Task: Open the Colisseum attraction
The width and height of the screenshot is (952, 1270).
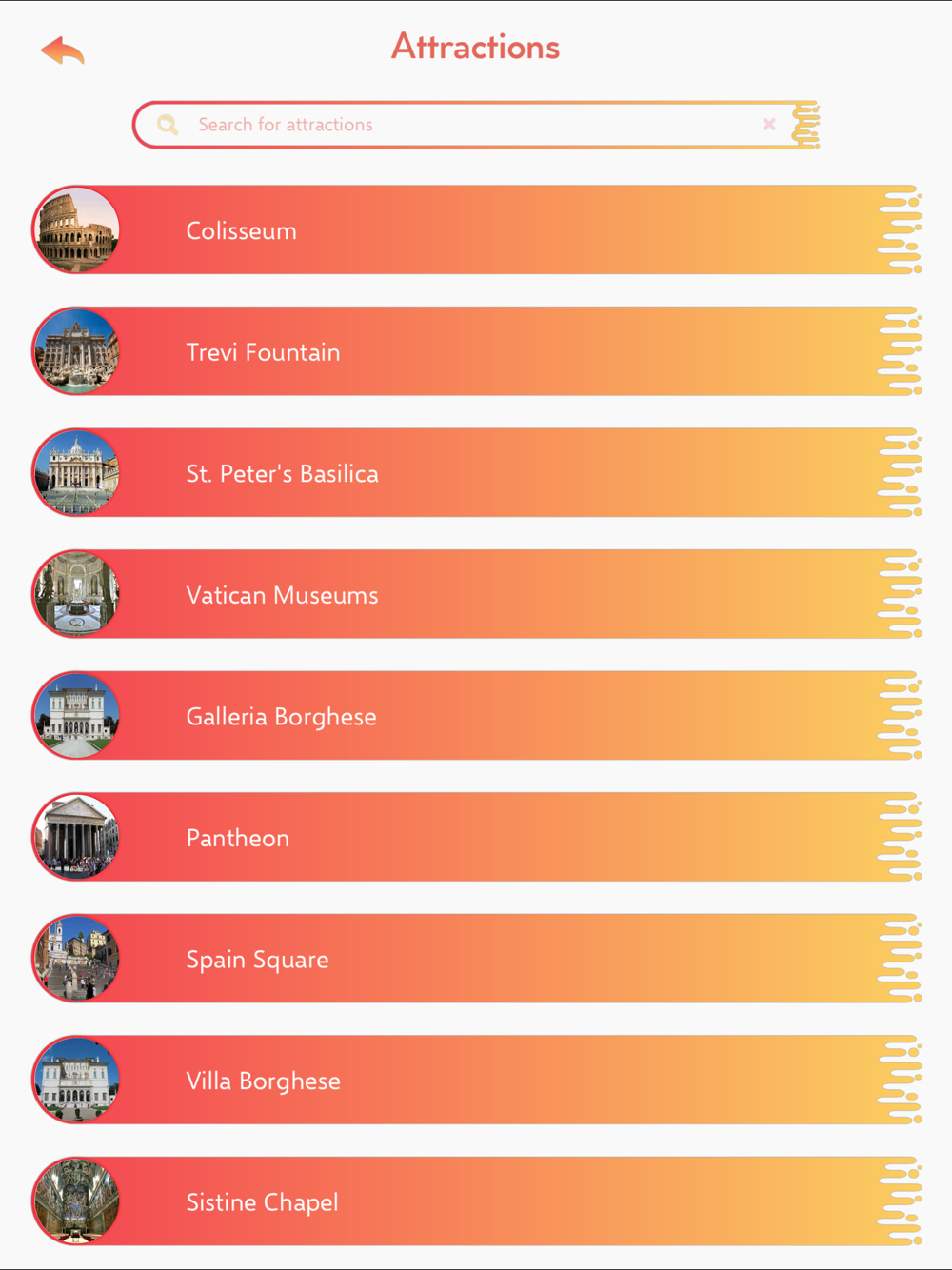Action: 476,230
